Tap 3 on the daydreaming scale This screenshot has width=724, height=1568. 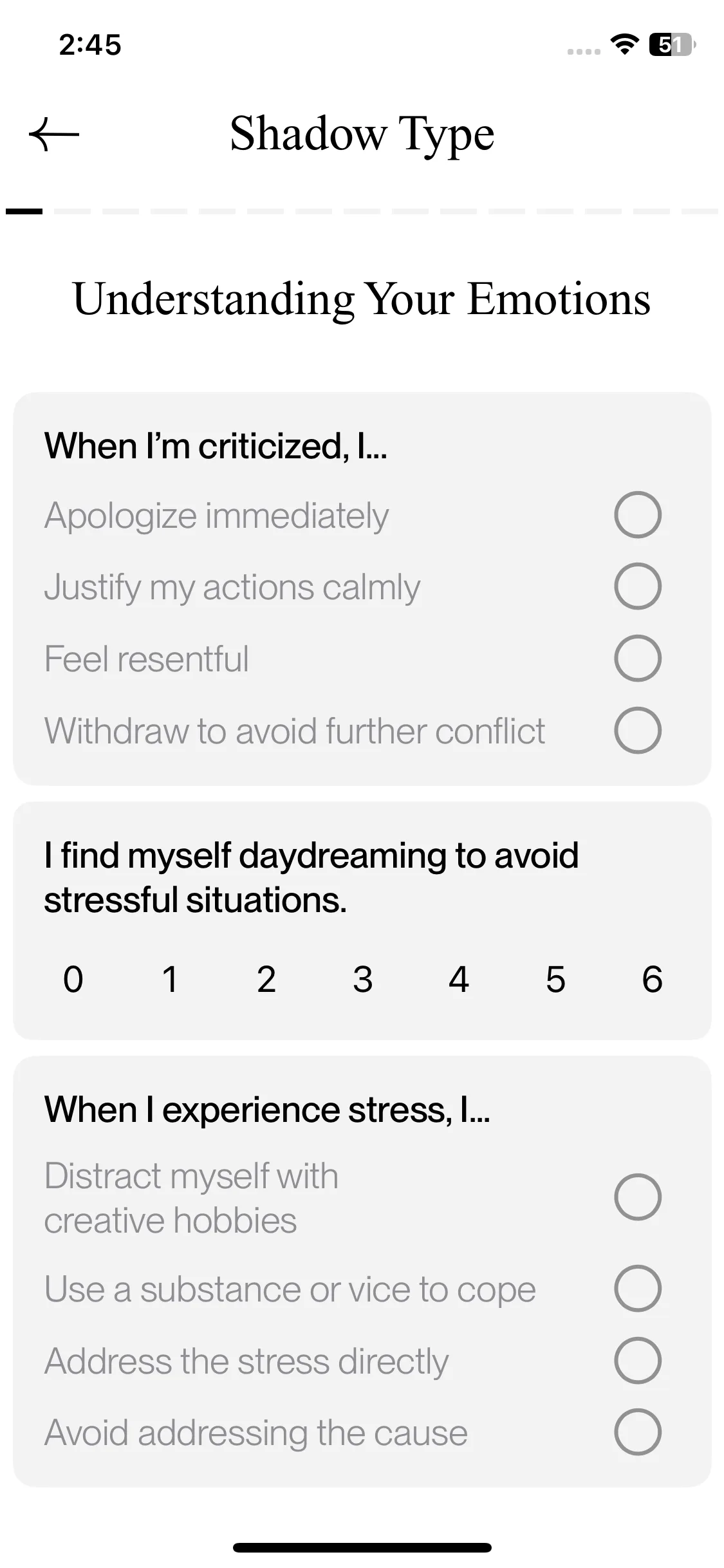point(363,979)
